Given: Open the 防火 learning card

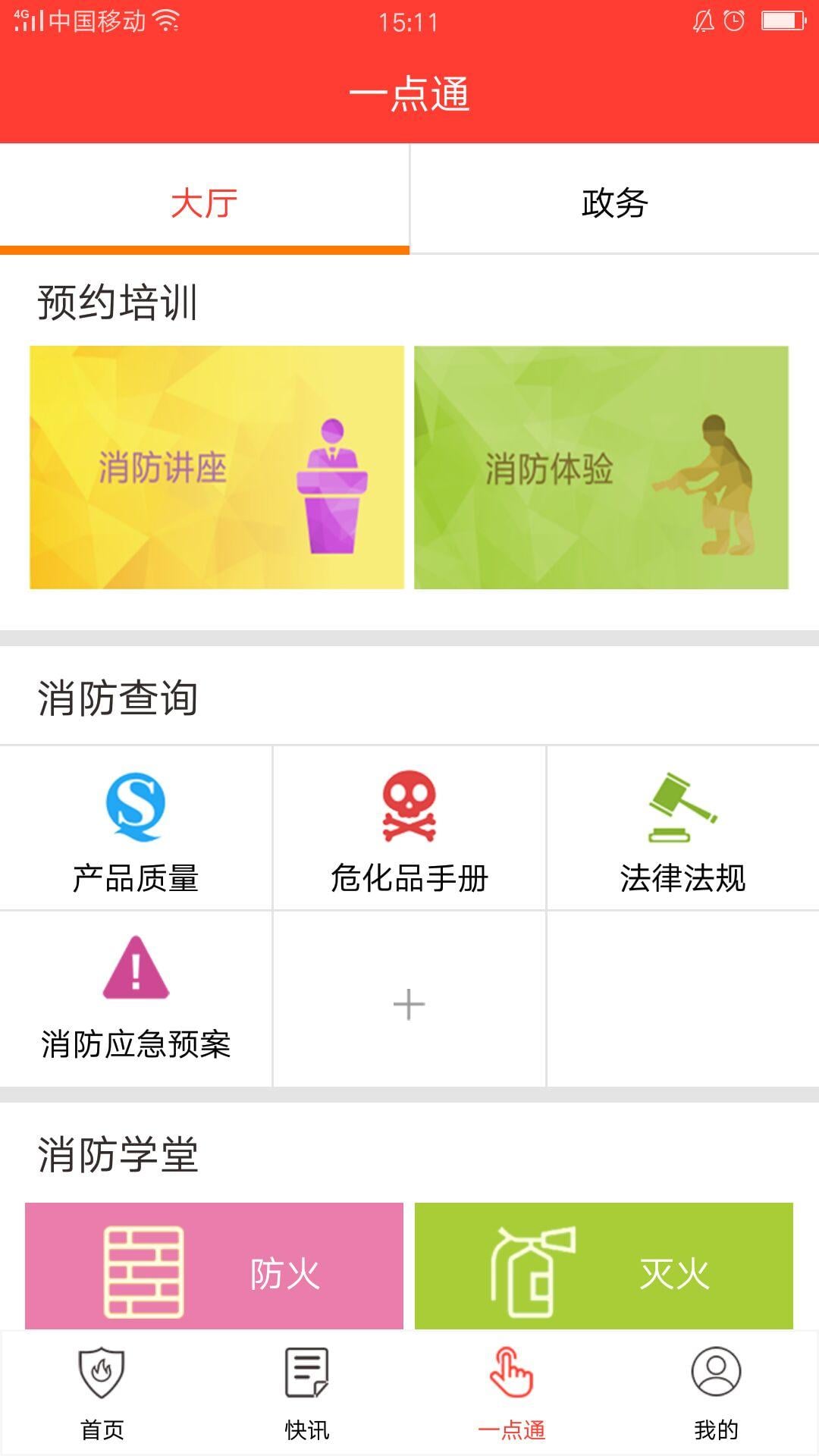Looking at the screenshot, I should 214,1266.
